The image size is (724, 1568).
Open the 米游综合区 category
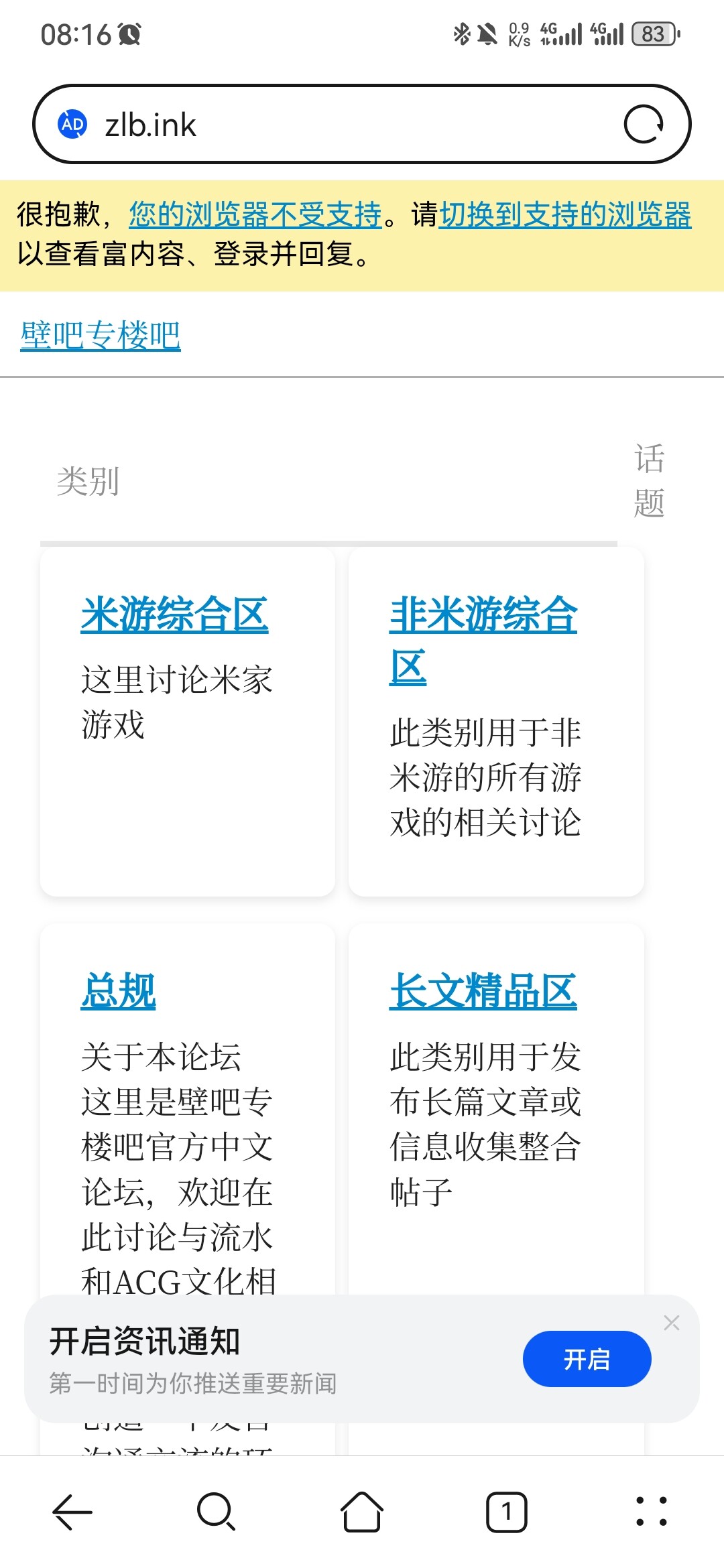pyautogui.click(x=174, y=614)
